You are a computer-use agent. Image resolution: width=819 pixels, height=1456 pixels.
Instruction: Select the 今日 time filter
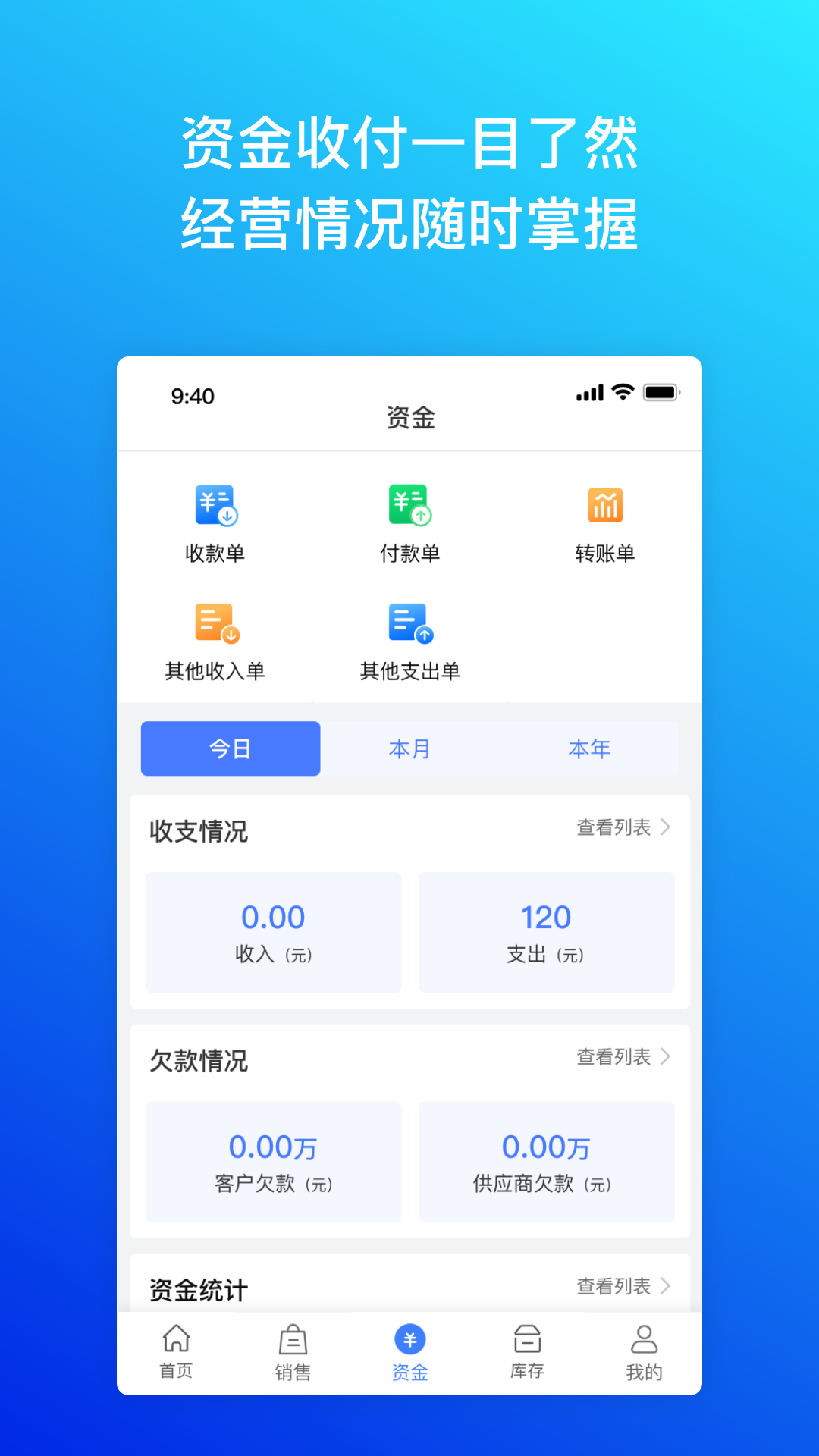pos(230,748)
